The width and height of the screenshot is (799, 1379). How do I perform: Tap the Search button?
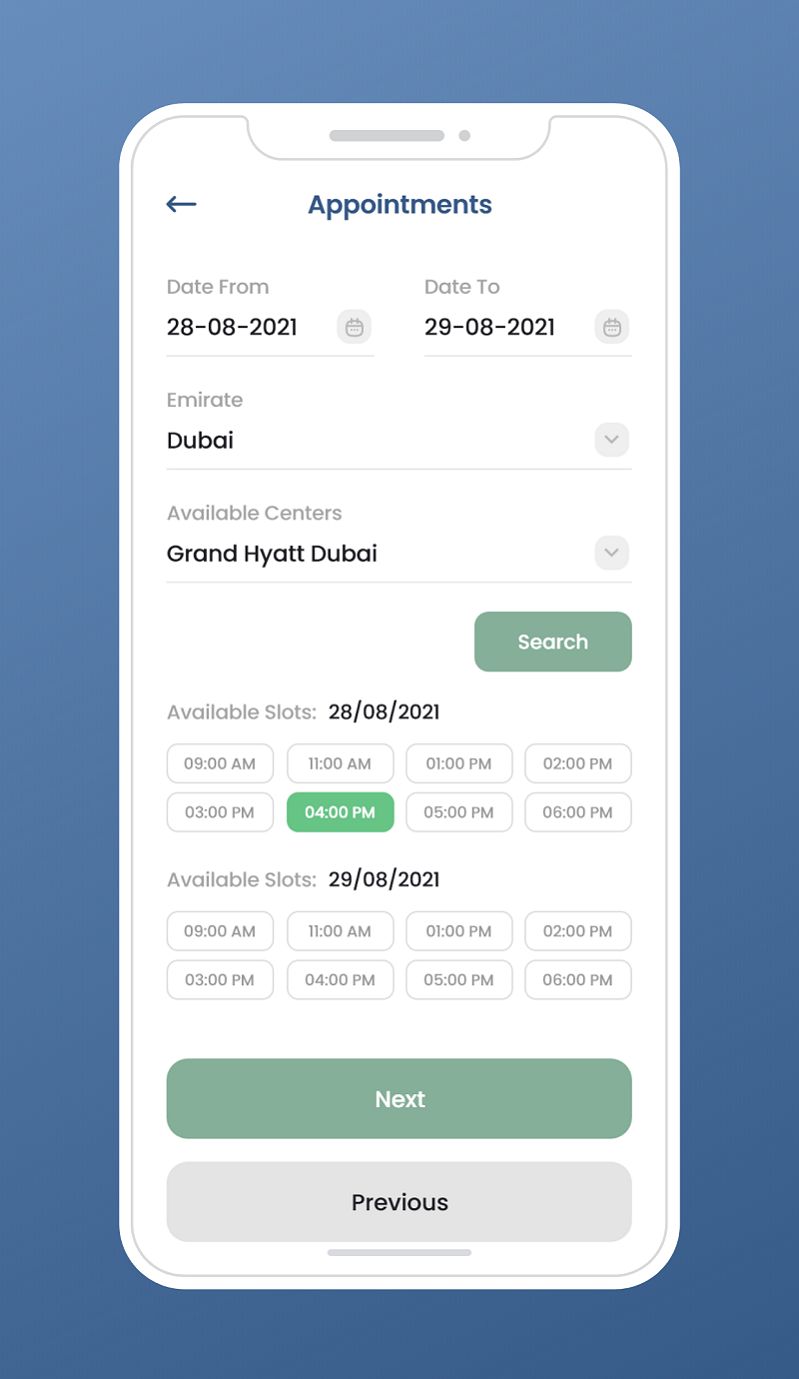pyautogui.click(x=552, y=642)
